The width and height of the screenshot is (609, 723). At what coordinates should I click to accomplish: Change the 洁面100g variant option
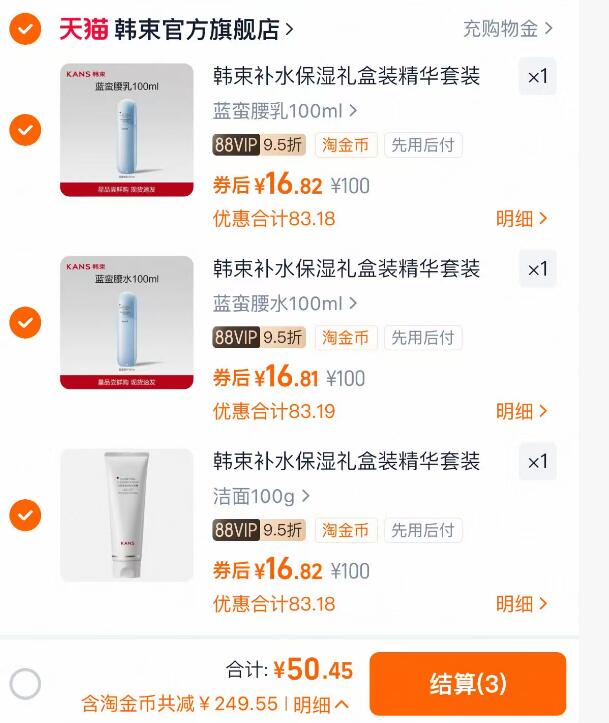261,496
